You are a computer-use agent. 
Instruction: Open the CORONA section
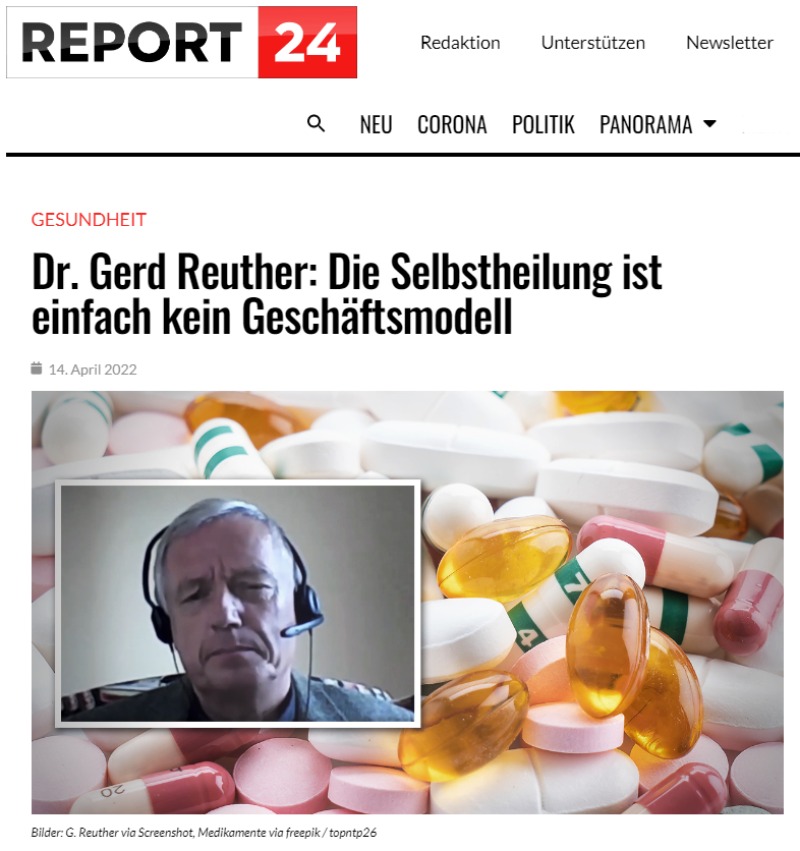click(x=452, y=125)
